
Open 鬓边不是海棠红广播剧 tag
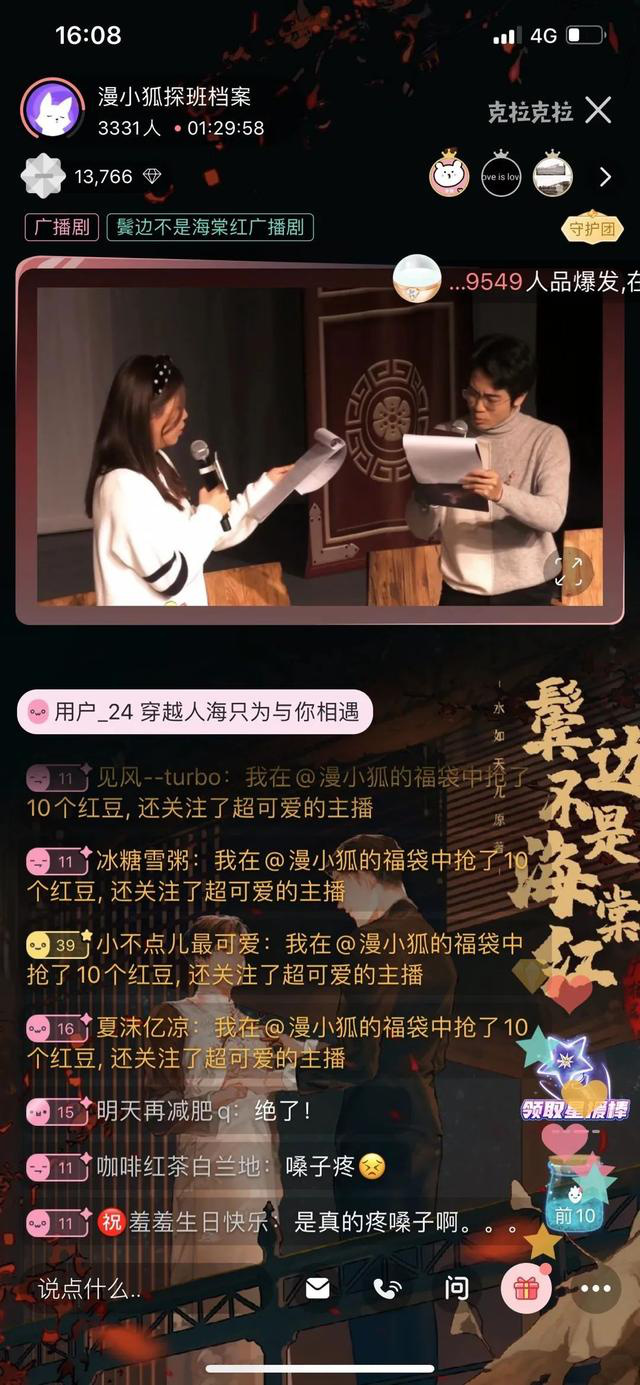pyautogui.click(x=210, y=227)
